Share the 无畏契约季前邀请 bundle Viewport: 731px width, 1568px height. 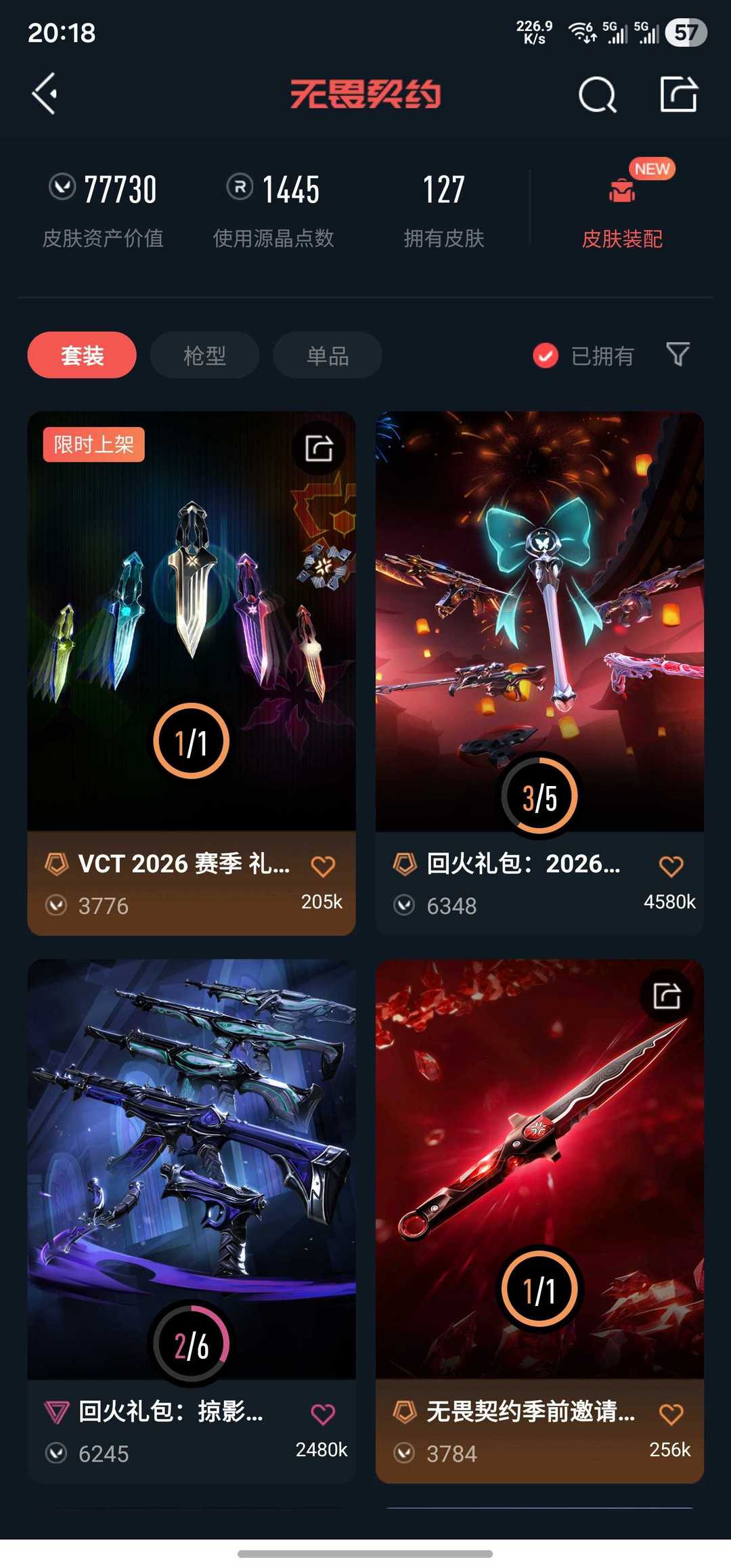coord(667,996)
